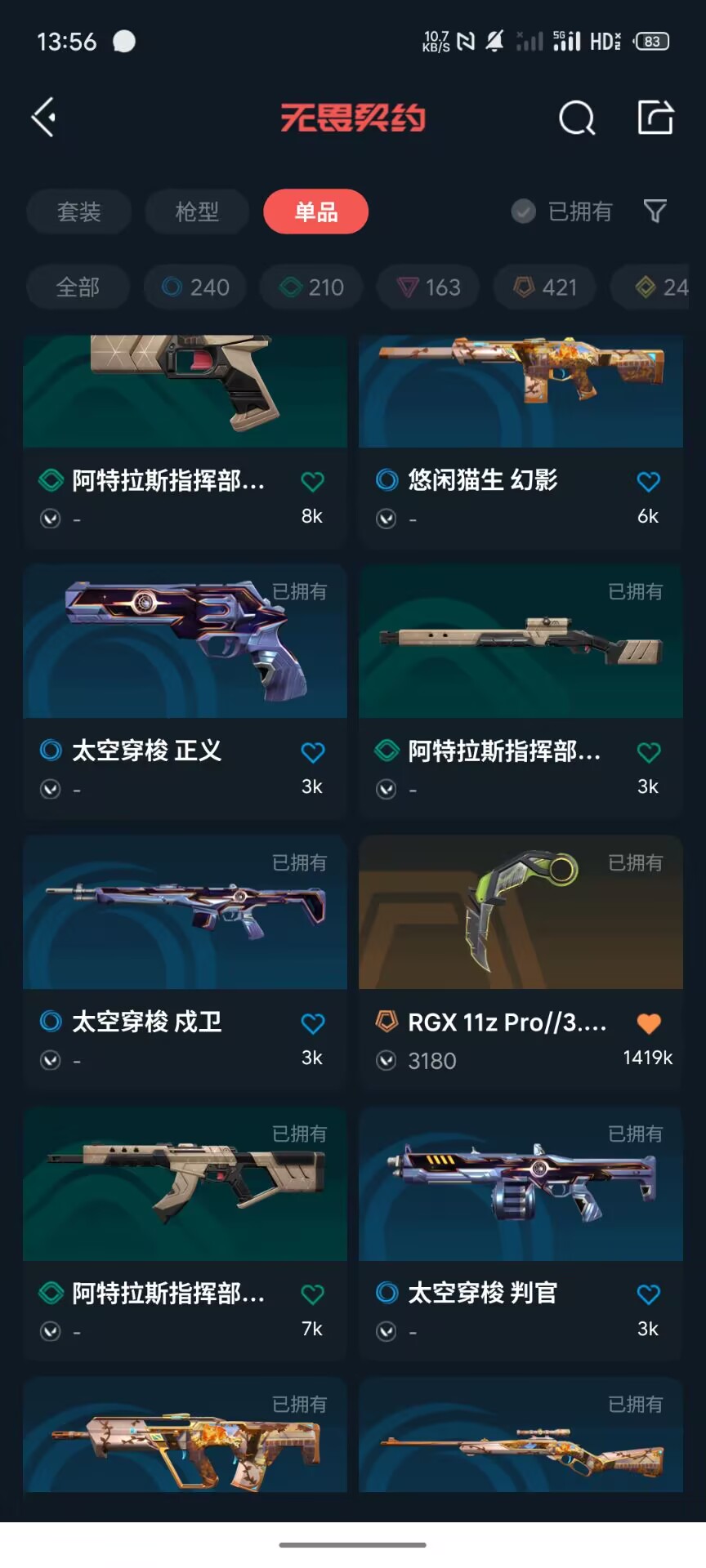The height and width of the screenshot is (1568, 706).
Task: Switch to the 套装 tab
Action: coord(79,212)
